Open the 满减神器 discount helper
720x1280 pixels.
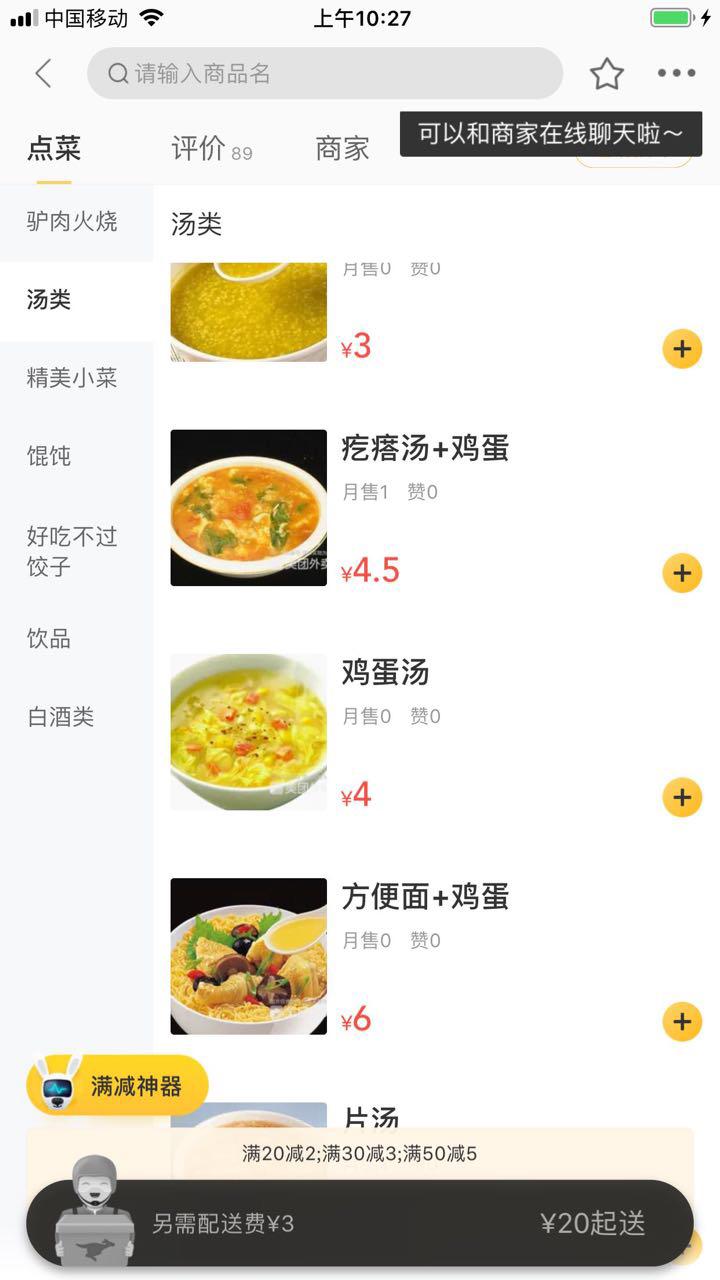(x=118, y=1085)
